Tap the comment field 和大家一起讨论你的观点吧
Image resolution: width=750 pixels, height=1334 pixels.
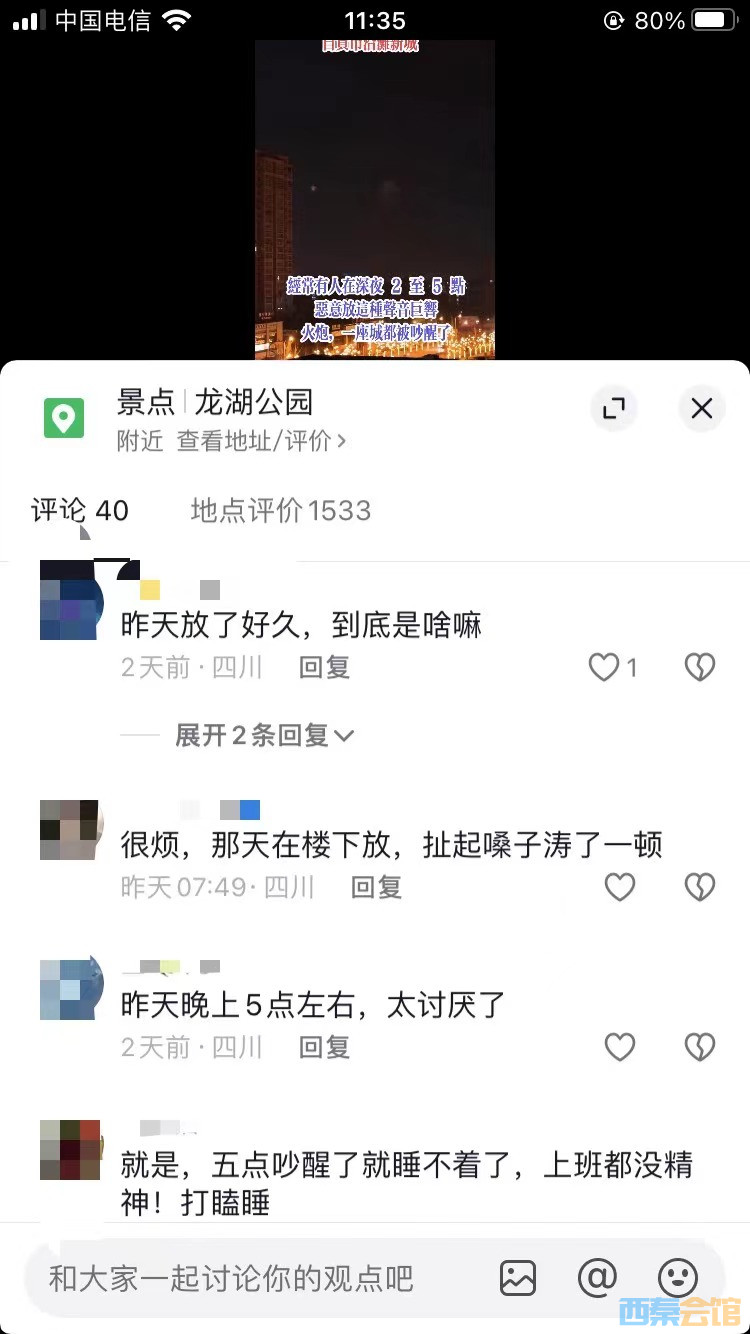pos(232,1278)
